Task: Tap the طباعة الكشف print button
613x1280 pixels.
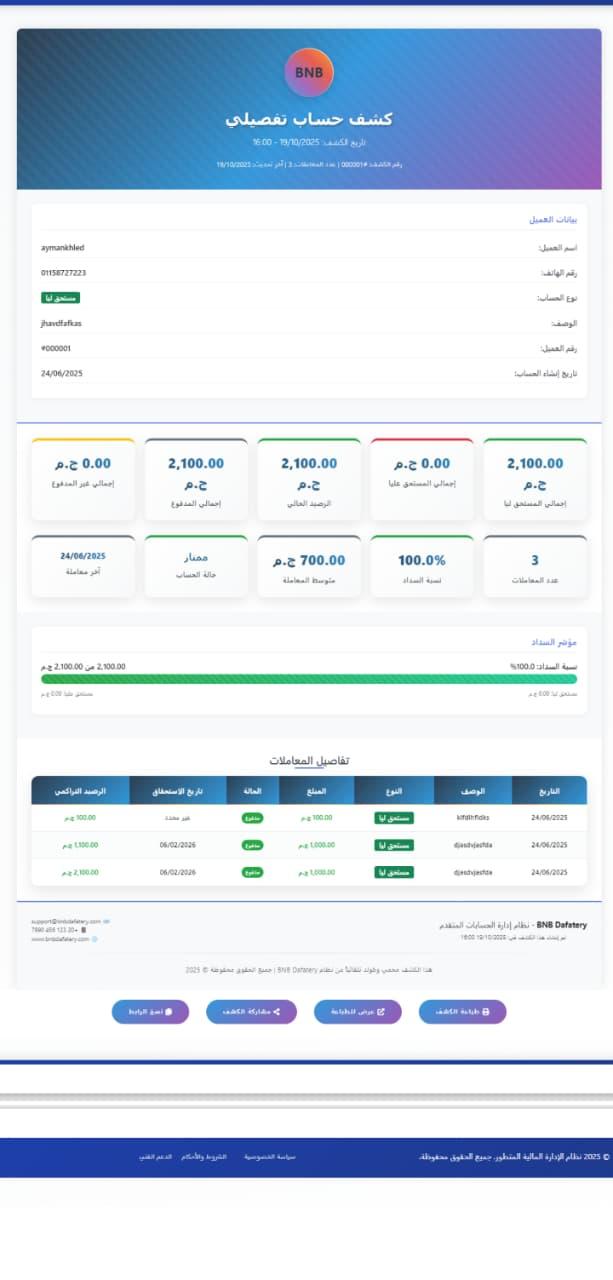Action: click(x=462, y=1011)
